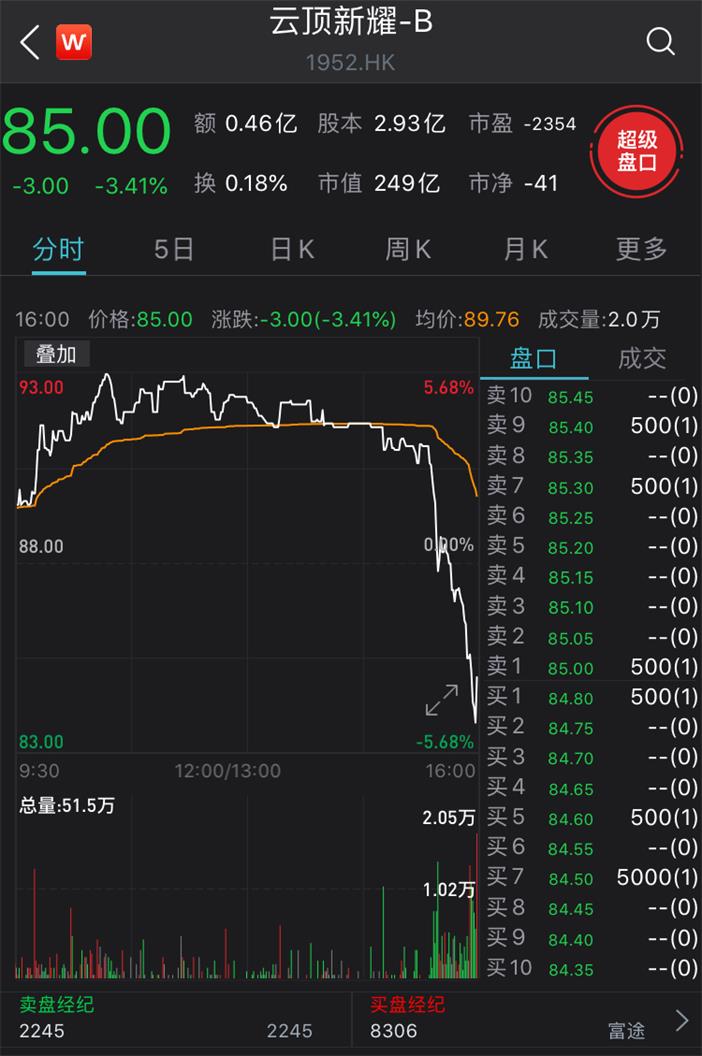Switch to the 5日 chart tab
Screen dimensions: 702x1056
[174, 249]
